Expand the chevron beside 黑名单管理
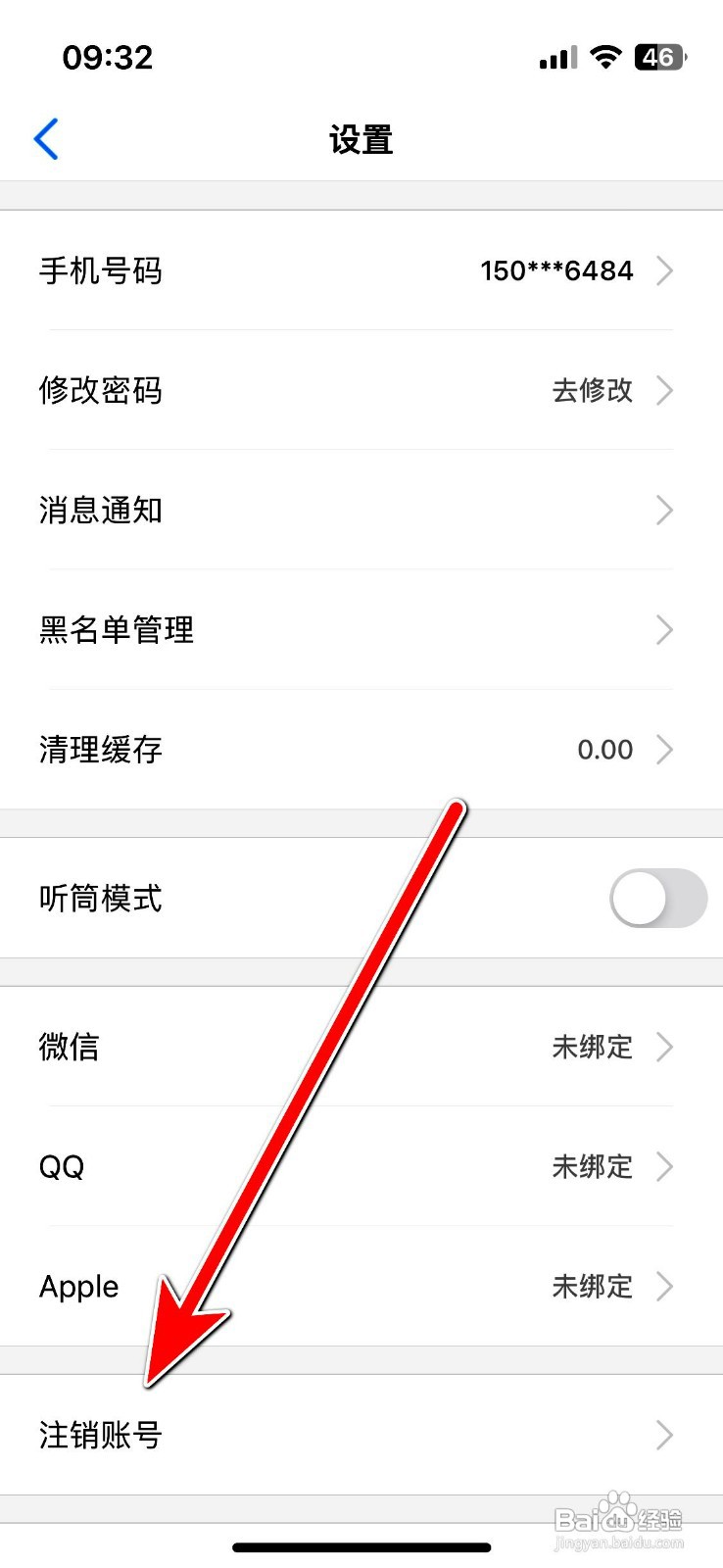 [x=665, y=630]
